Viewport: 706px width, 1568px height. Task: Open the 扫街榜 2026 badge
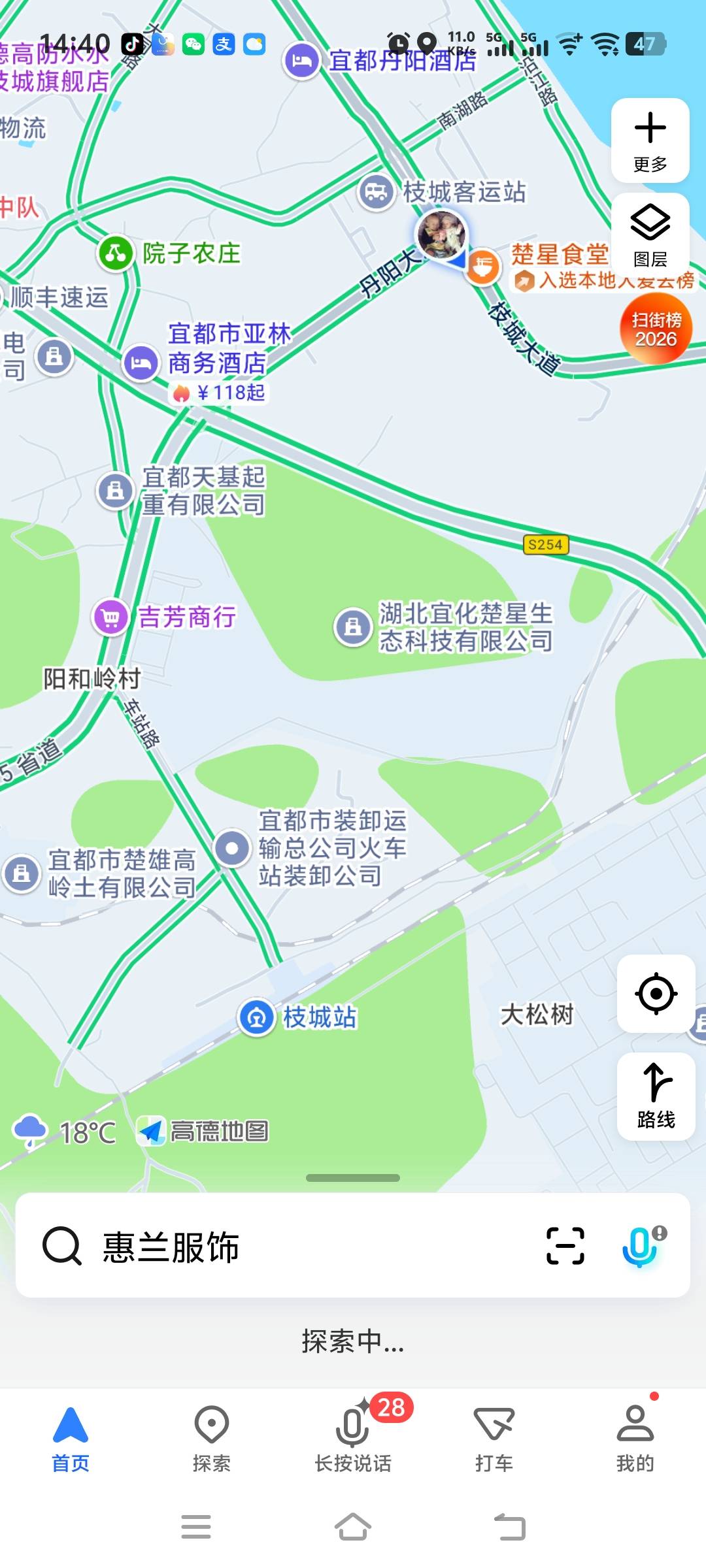pos(656,329)
